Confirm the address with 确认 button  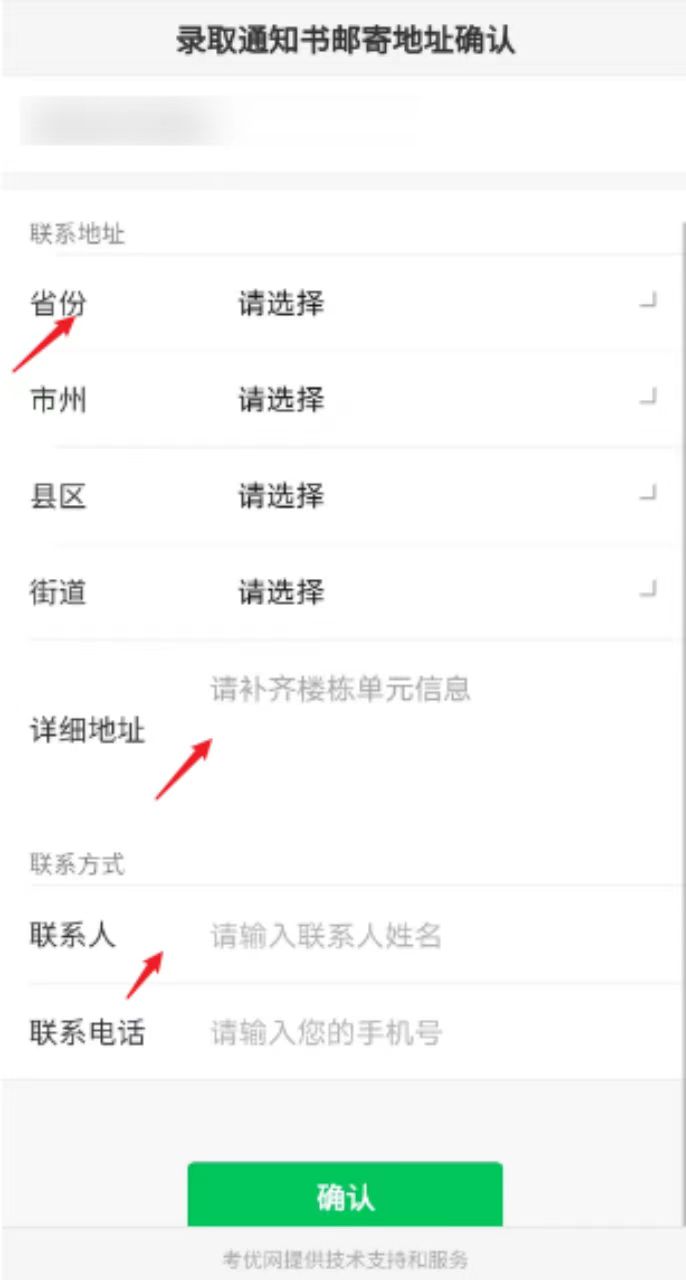pyautogui.click(x=345, y=1196)
